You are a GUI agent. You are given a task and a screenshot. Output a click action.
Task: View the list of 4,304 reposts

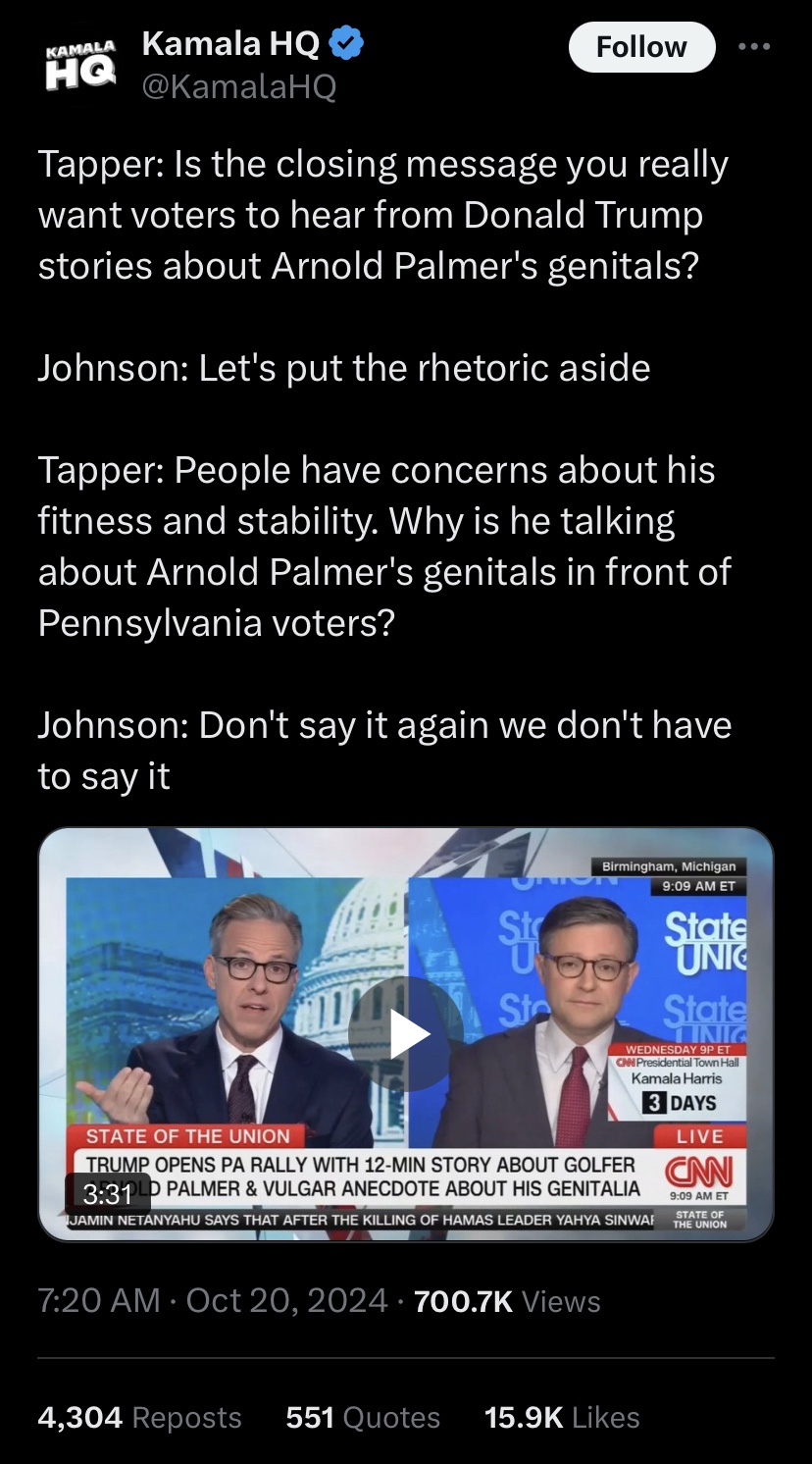[x=139, y=1417]
